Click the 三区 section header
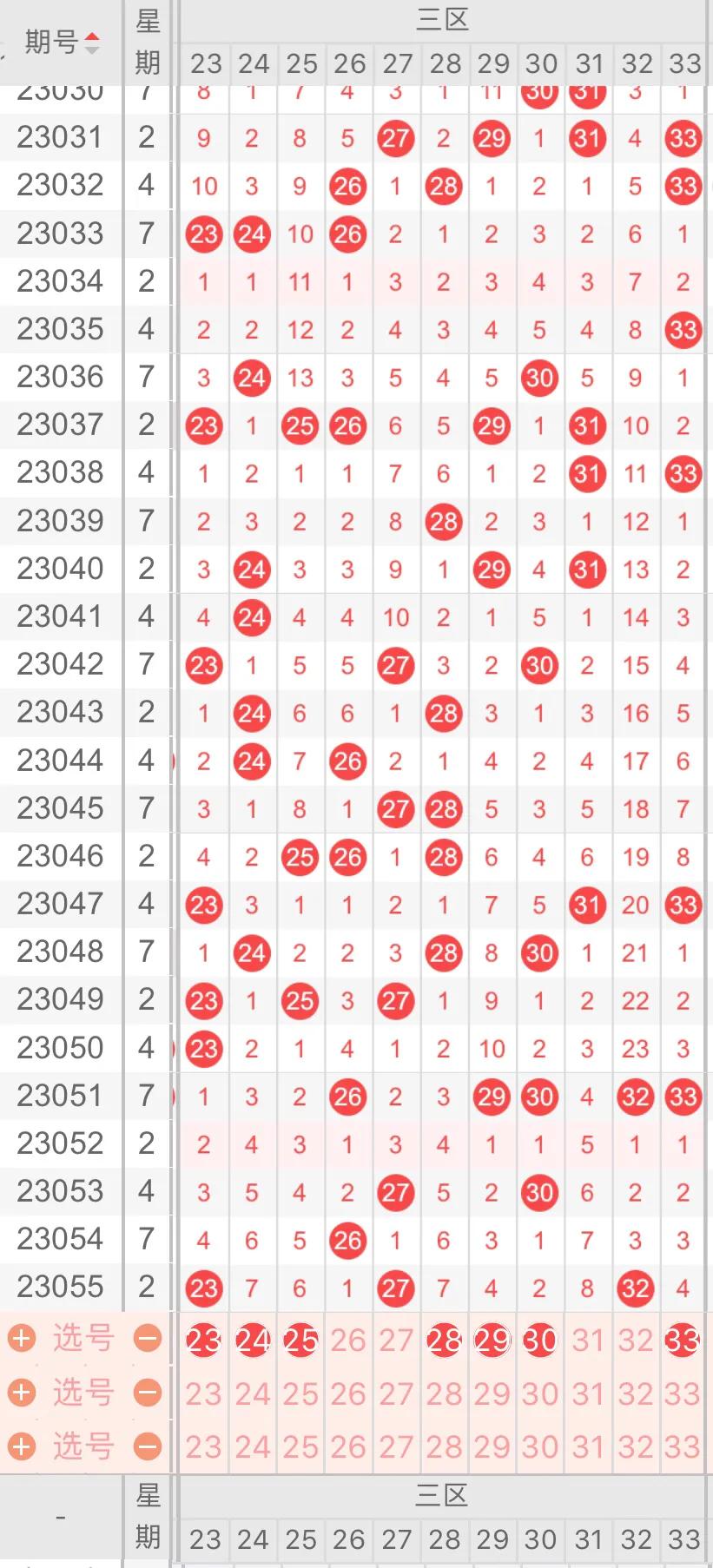 pos(443,19)
